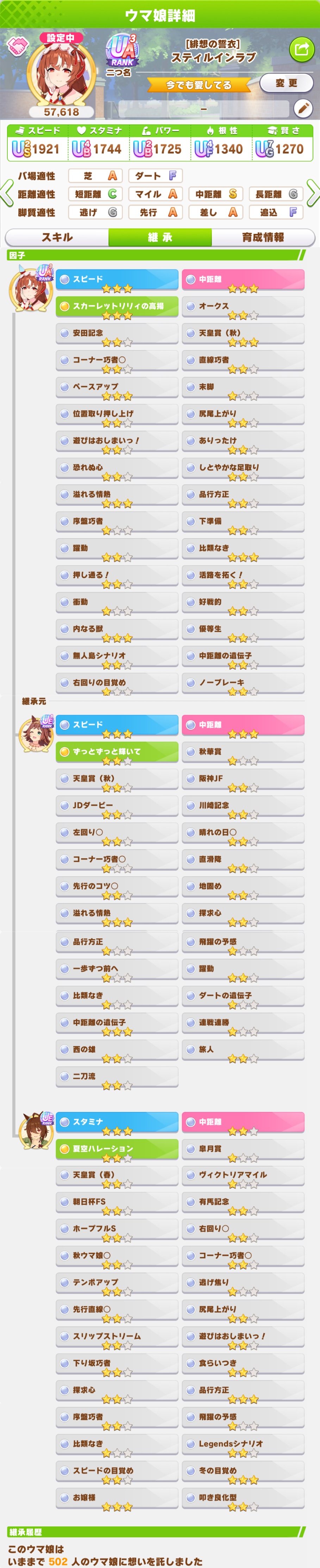Viewport: 320px width, 1568px height.
Task: Go to the previous character with the left arrow
Action: (7, 193)
